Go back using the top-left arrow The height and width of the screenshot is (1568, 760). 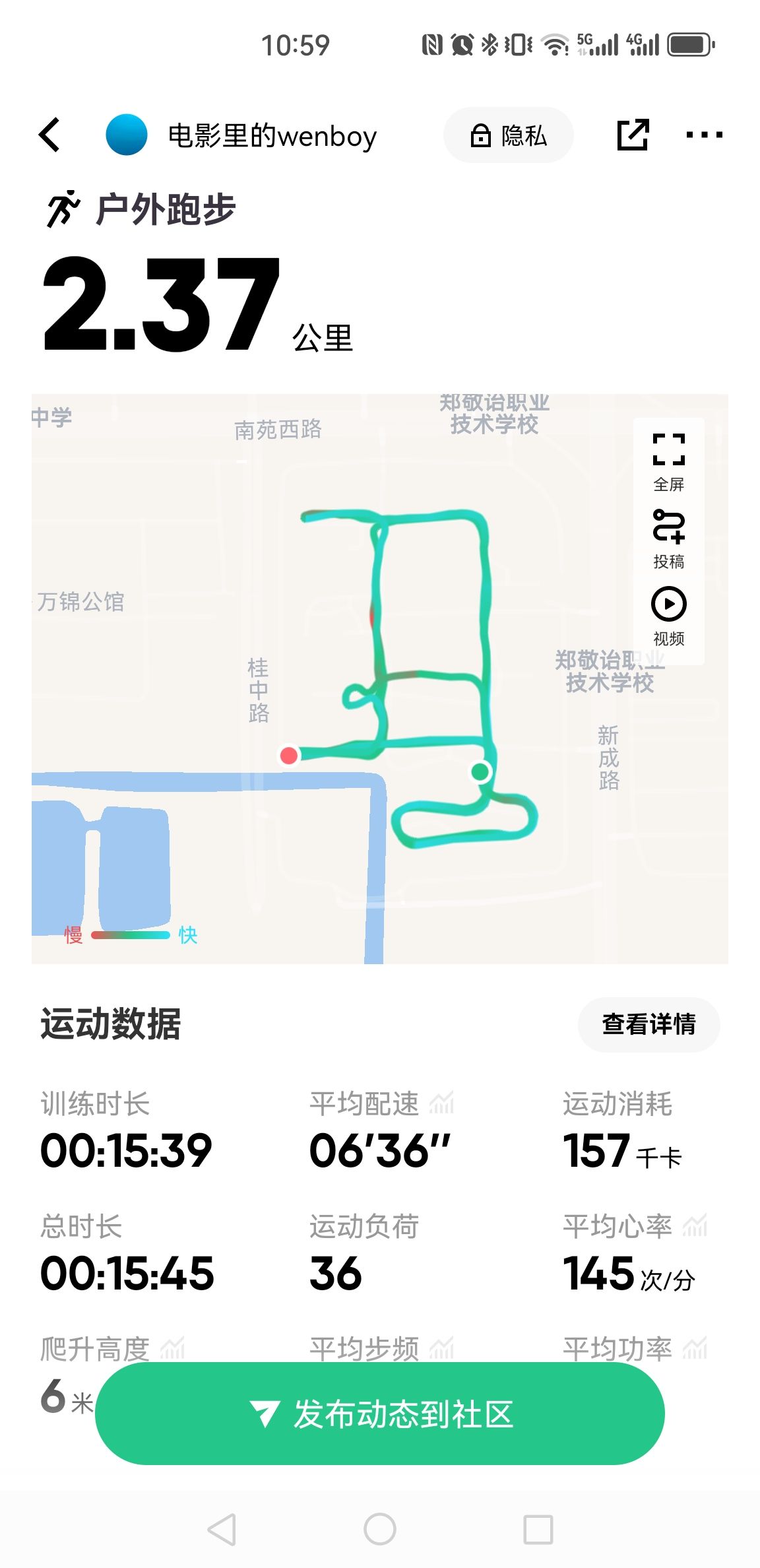[49, 135]
